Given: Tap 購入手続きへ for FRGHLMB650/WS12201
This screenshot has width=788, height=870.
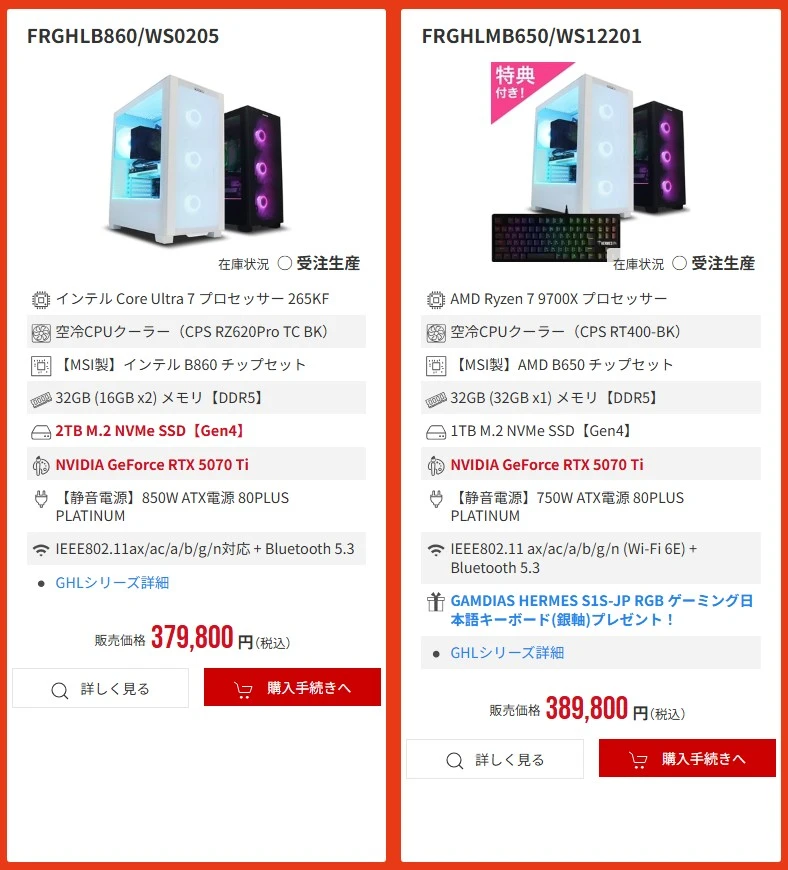Looking at the screenshot, I should [x=687, y=758].
